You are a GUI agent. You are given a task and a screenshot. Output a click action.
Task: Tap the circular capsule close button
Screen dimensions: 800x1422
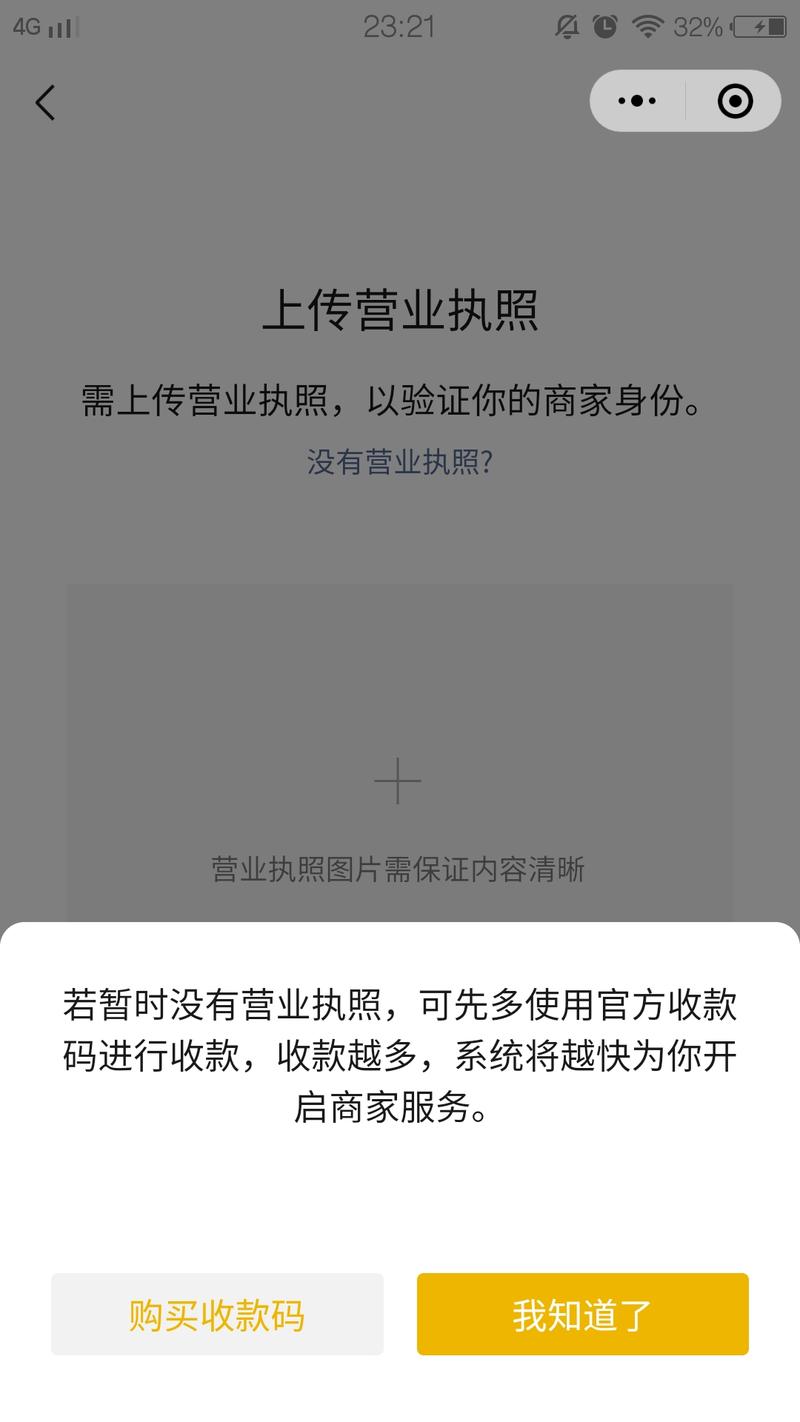coord(733,101)
